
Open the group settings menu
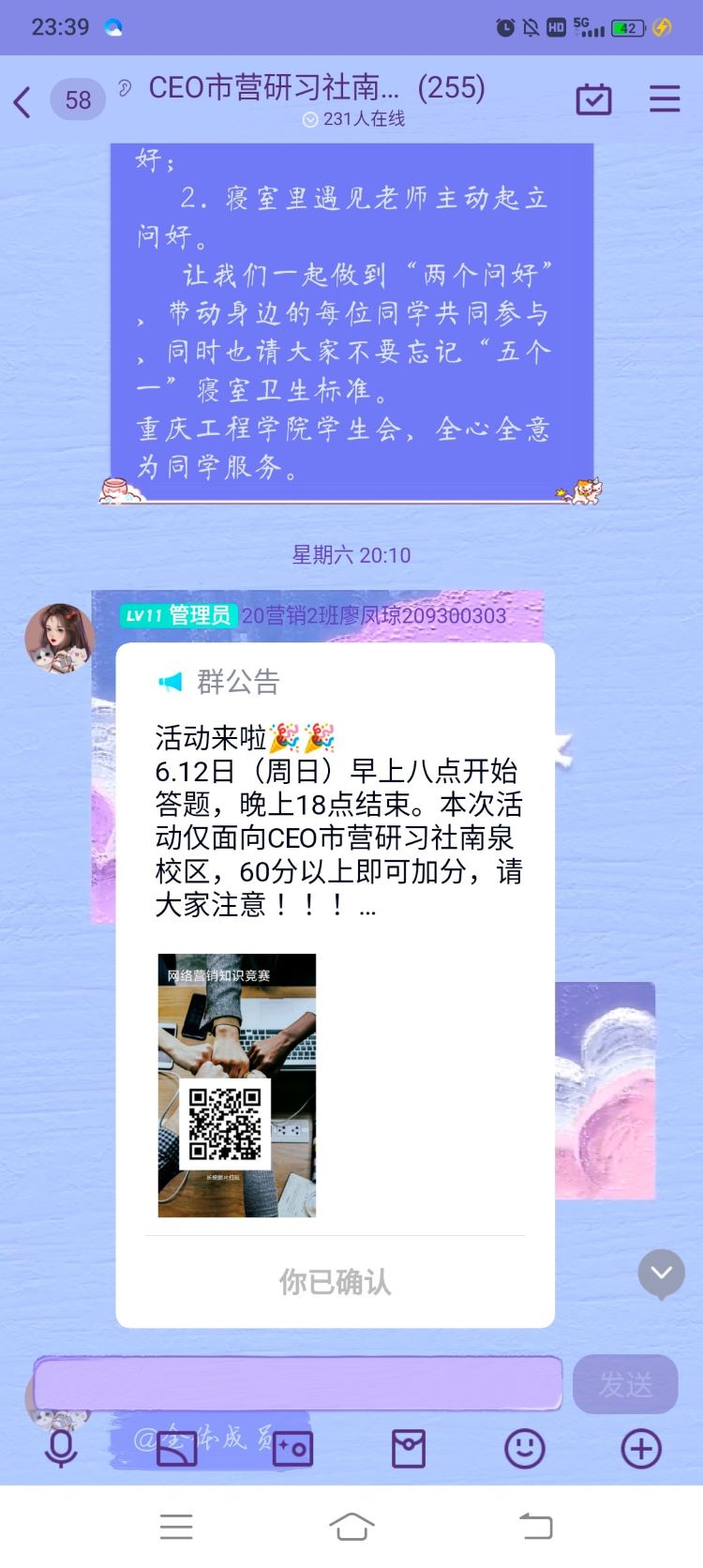665,98
